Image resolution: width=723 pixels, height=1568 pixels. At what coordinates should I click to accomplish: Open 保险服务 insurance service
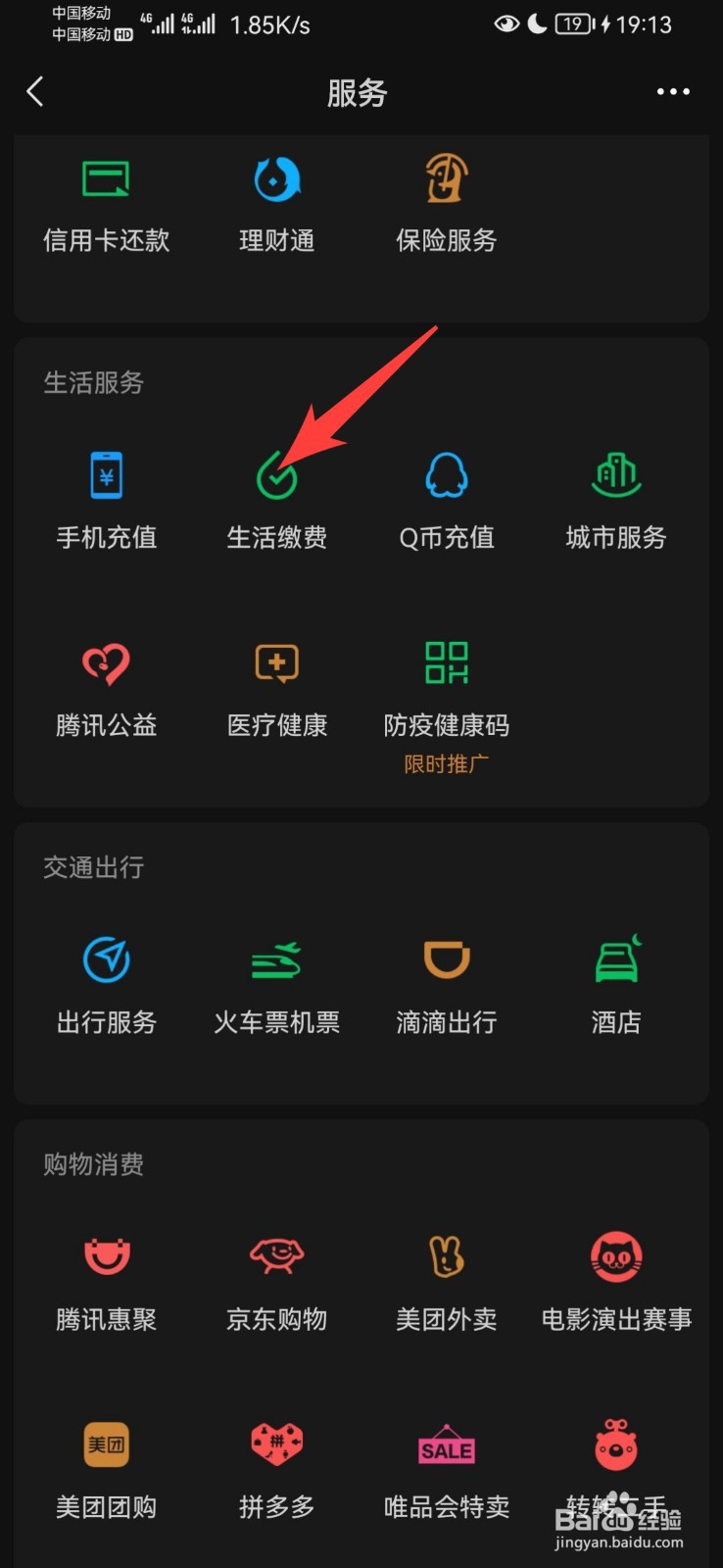click(447, 207)
